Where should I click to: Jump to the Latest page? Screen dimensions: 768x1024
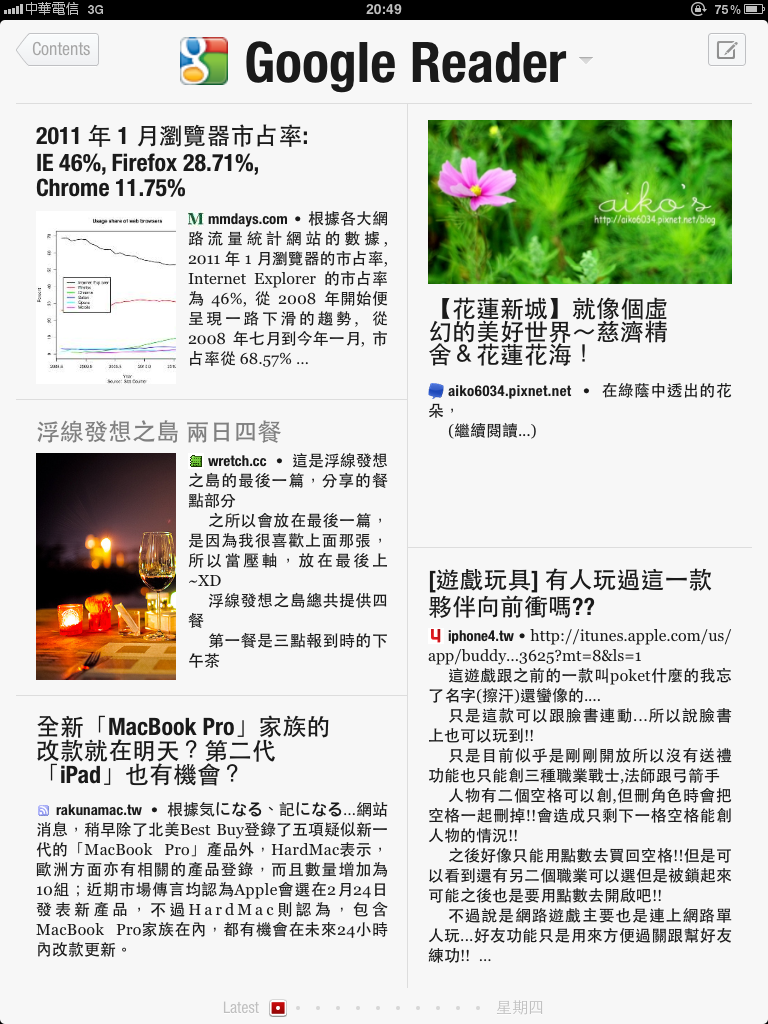coord(241,1007)
